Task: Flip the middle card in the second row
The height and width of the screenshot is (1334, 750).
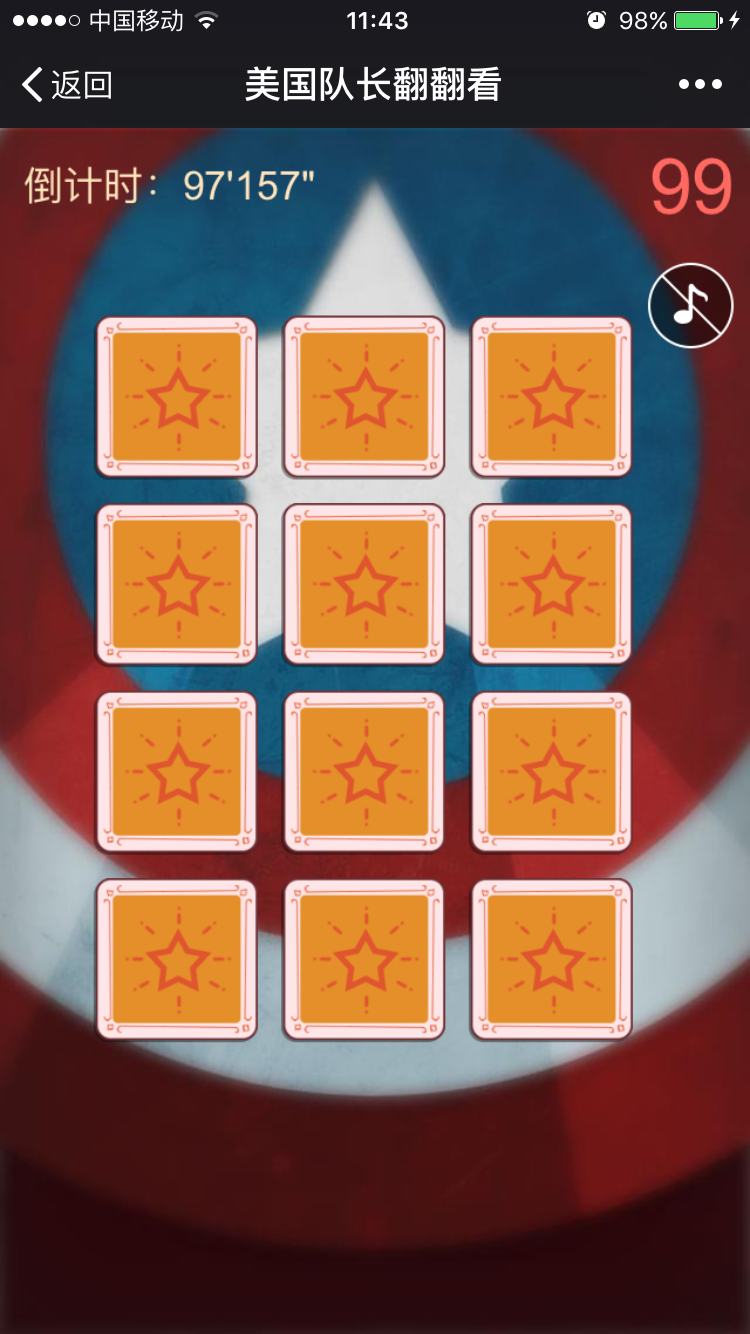Action: point(364,584)
